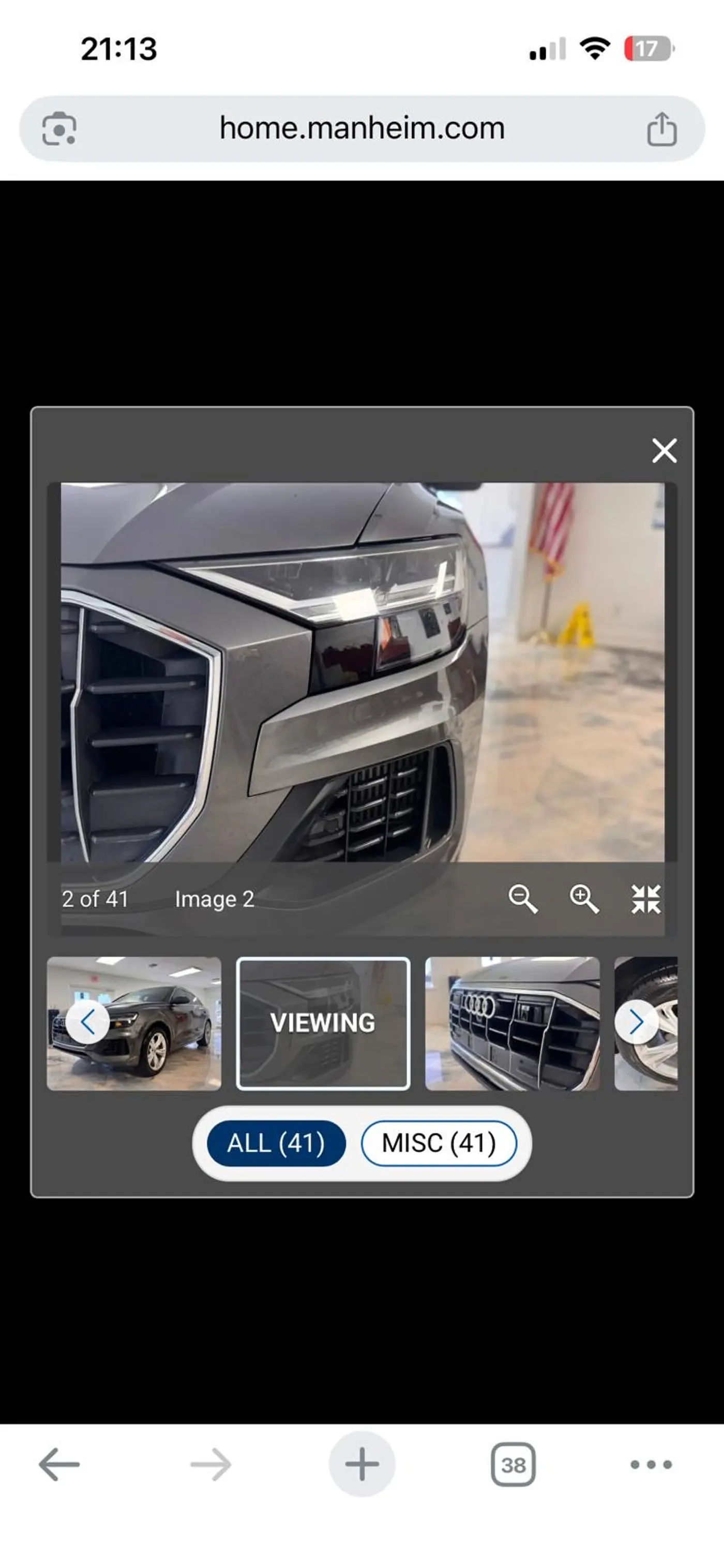Share this page from the address bar
Viewport: 724px width, 1568px height.
(661, 129)
